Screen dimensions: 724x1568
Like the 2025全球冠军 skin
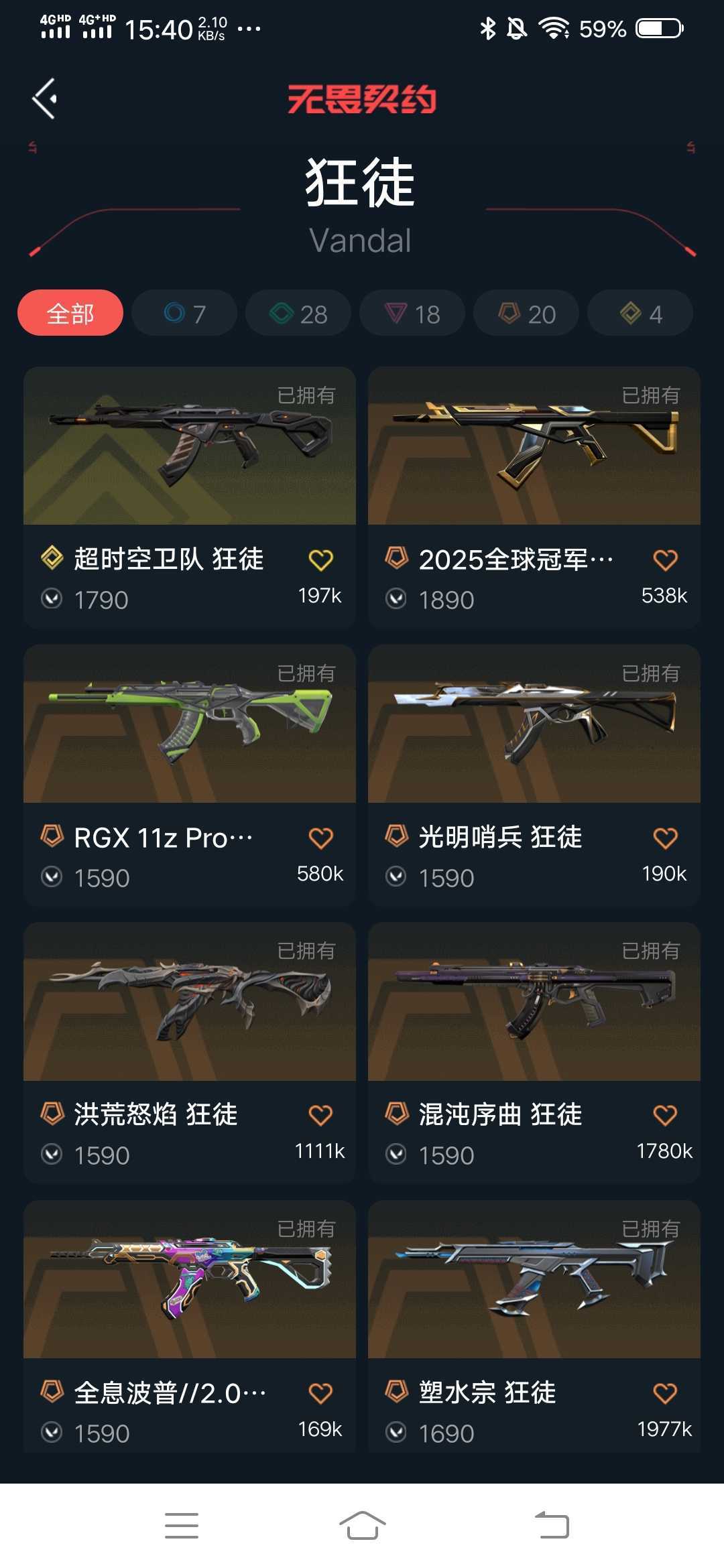[665, 560]
